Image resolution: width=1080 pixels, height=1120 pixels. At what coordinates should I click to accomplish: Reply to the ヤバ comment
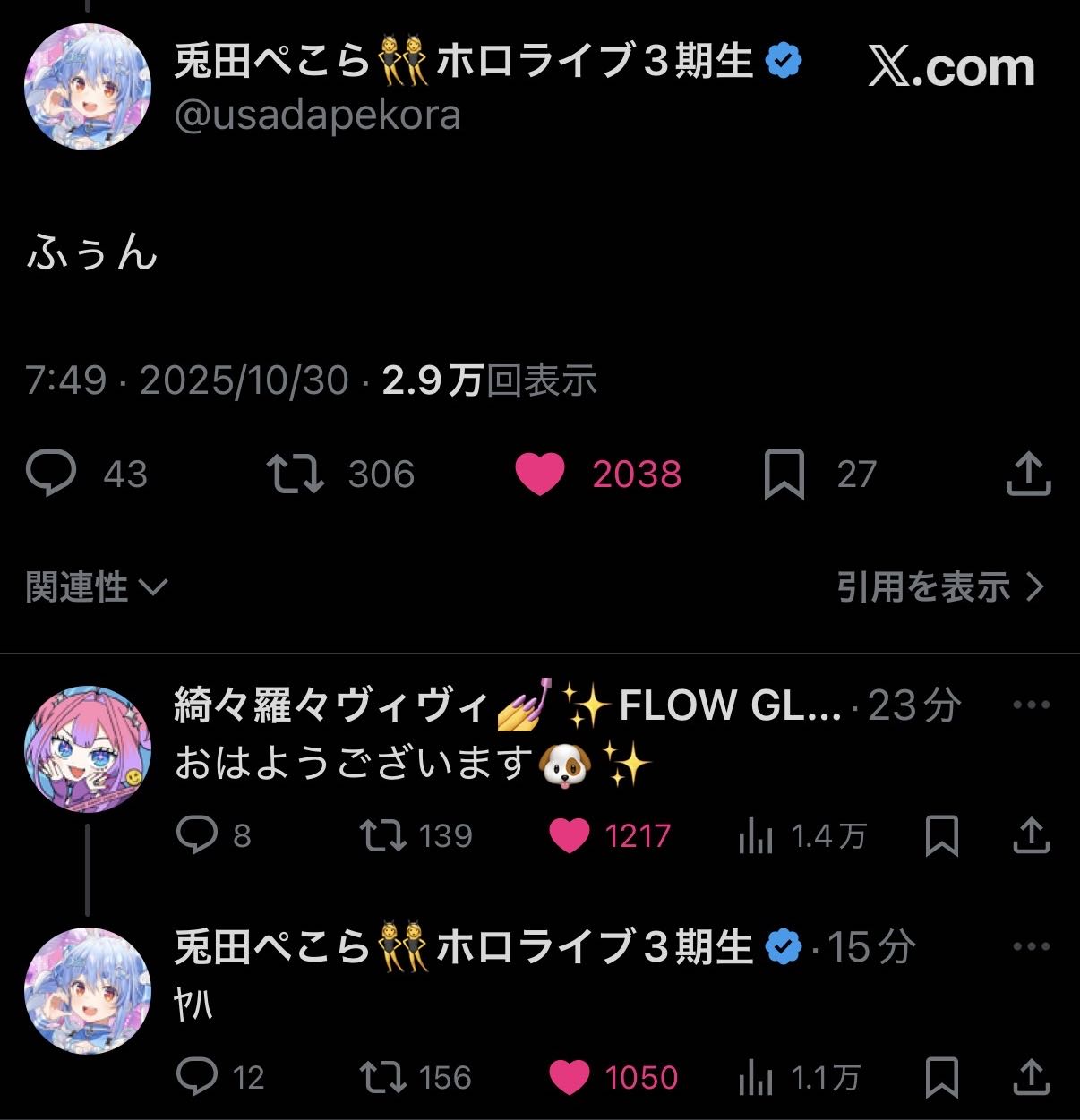(197, 1077)
